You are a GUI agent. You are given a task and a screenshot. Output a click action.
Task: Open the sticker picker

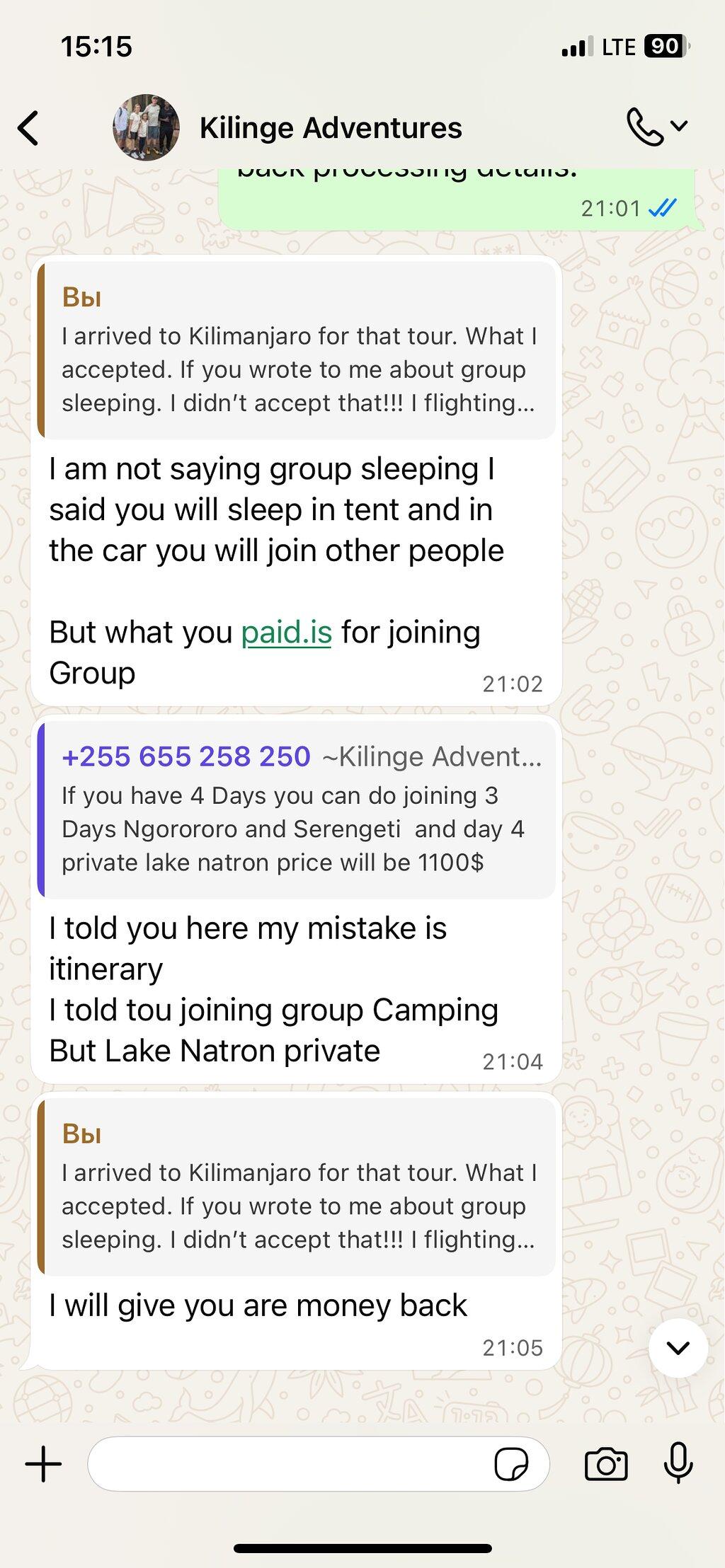point(511,1464)
